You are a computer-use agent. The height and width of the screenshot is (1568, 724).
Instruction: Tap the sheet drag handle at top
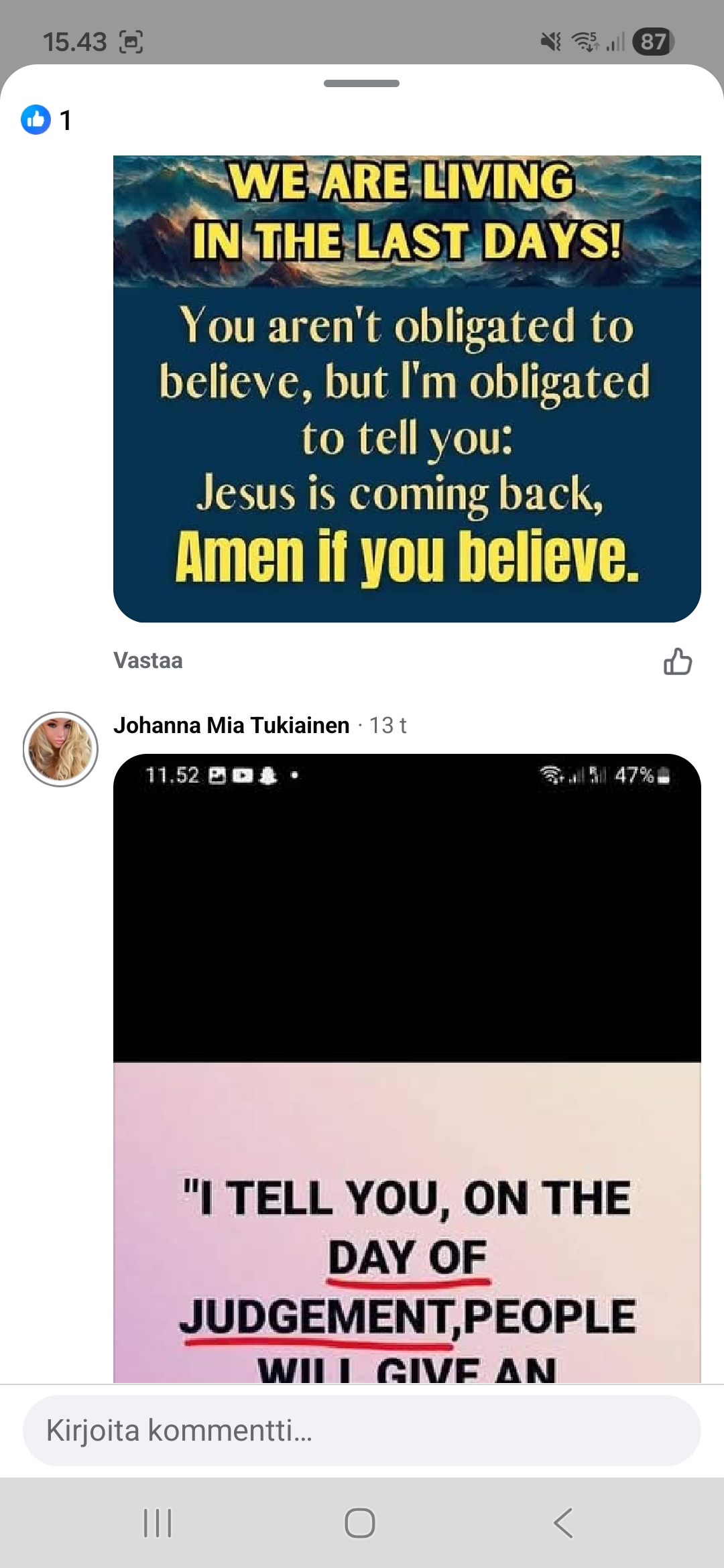tap(361, 84)
